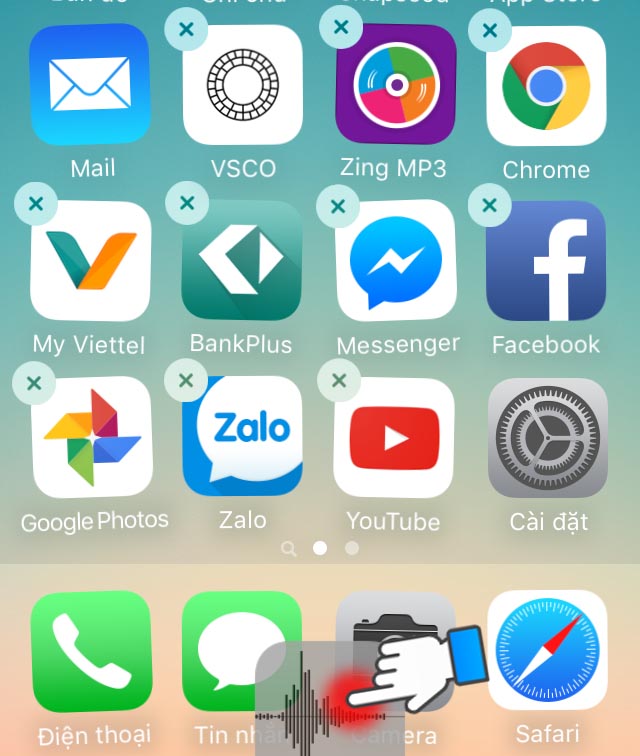
Task: Tap the Facebook app icon
Action: pyautogui.click(x=547, y=261)
